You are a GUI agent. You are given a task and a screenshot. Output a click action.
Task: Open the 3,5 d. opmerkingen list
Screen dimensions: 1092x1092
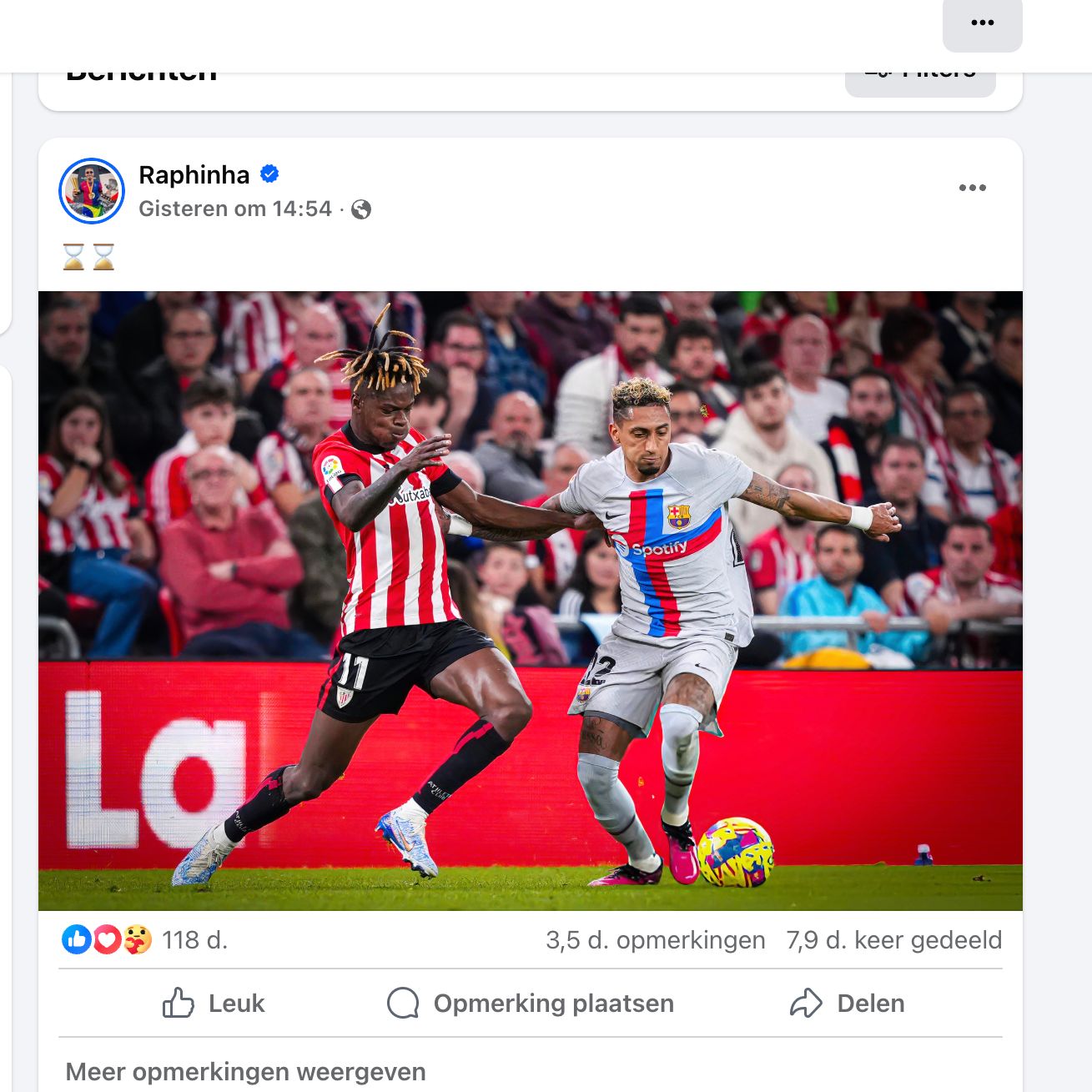pos(655,940)
